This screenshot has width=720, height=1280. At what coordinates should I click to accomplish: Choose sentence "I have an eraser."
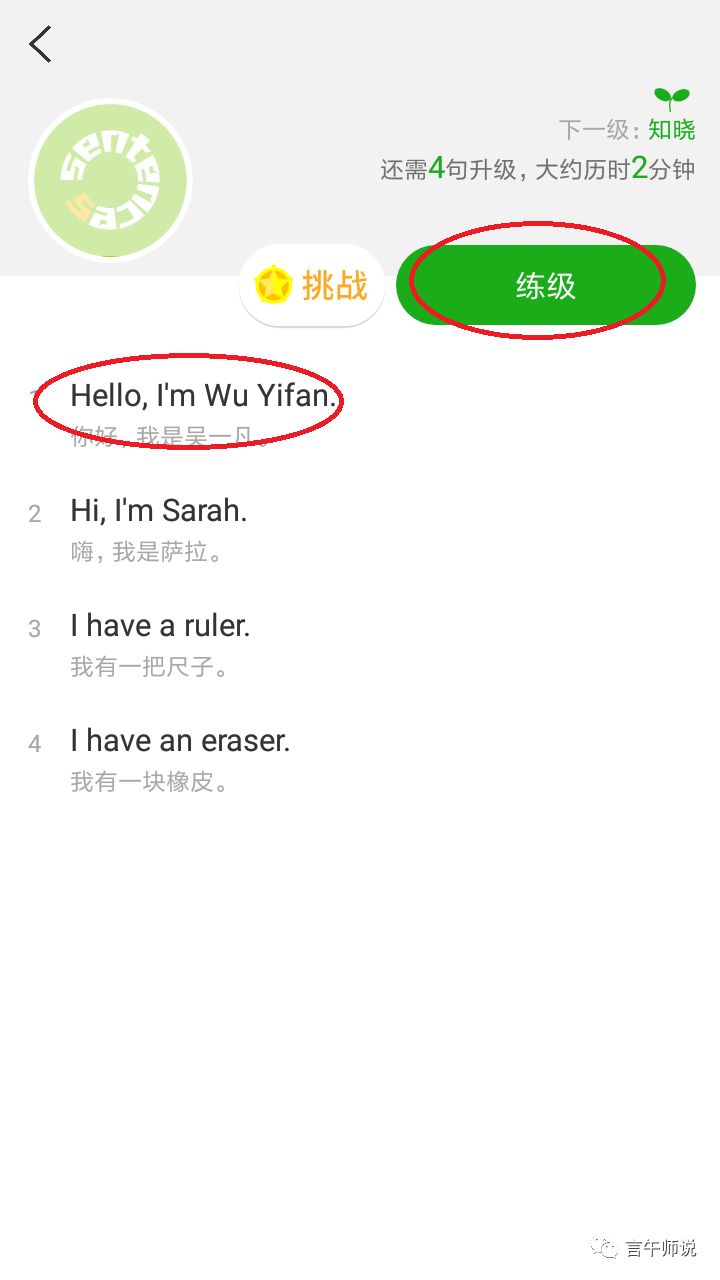180,742
